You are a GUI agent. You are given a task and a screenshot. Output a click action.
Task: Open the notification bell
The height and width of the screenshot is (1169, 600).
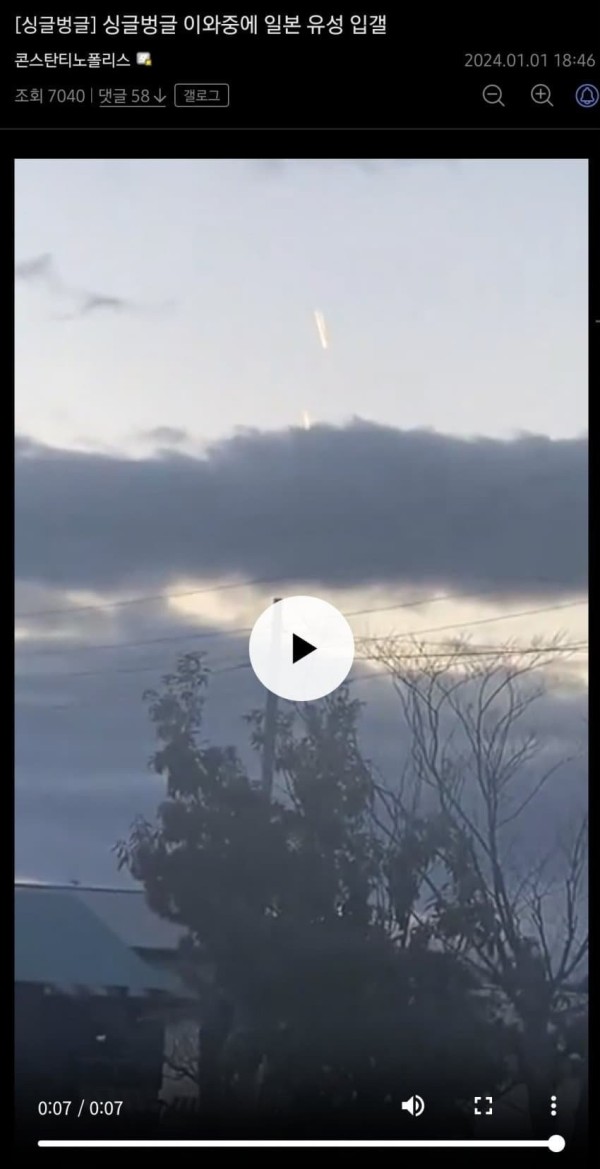587,96
